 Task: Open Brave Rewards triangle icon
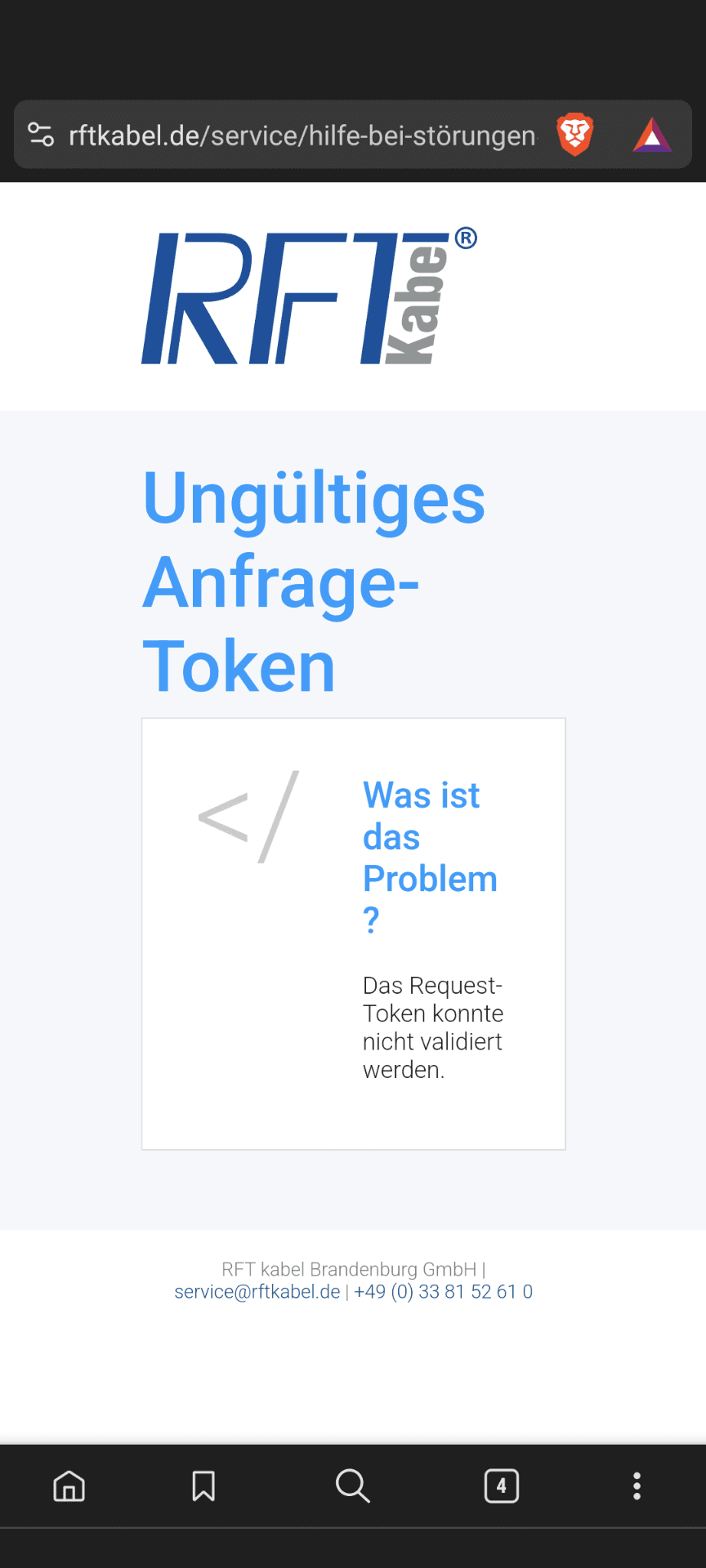[651, 136]
